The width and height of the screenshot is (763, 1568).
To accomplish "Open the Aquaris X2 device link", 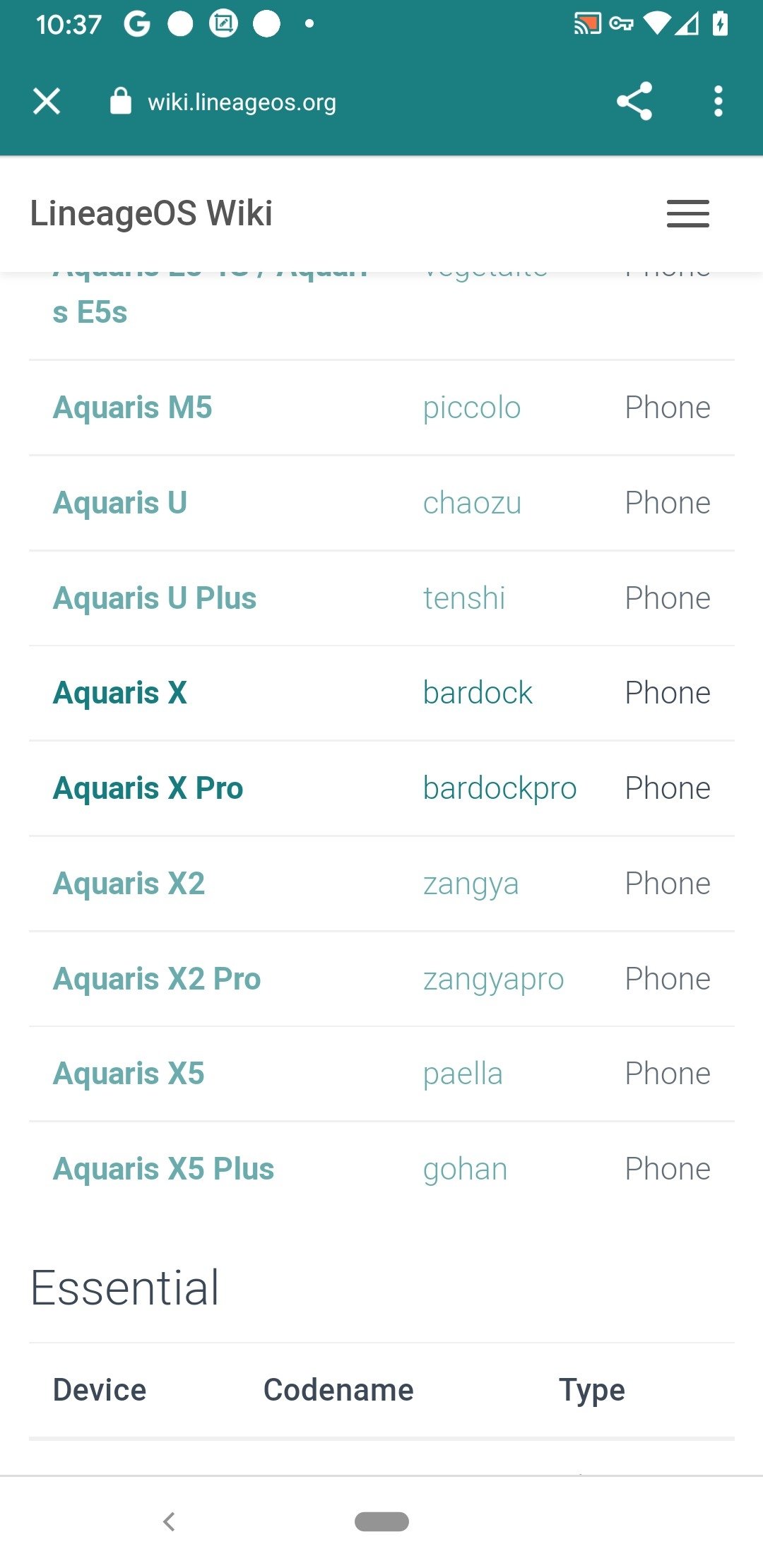I will tap(129, 884).
